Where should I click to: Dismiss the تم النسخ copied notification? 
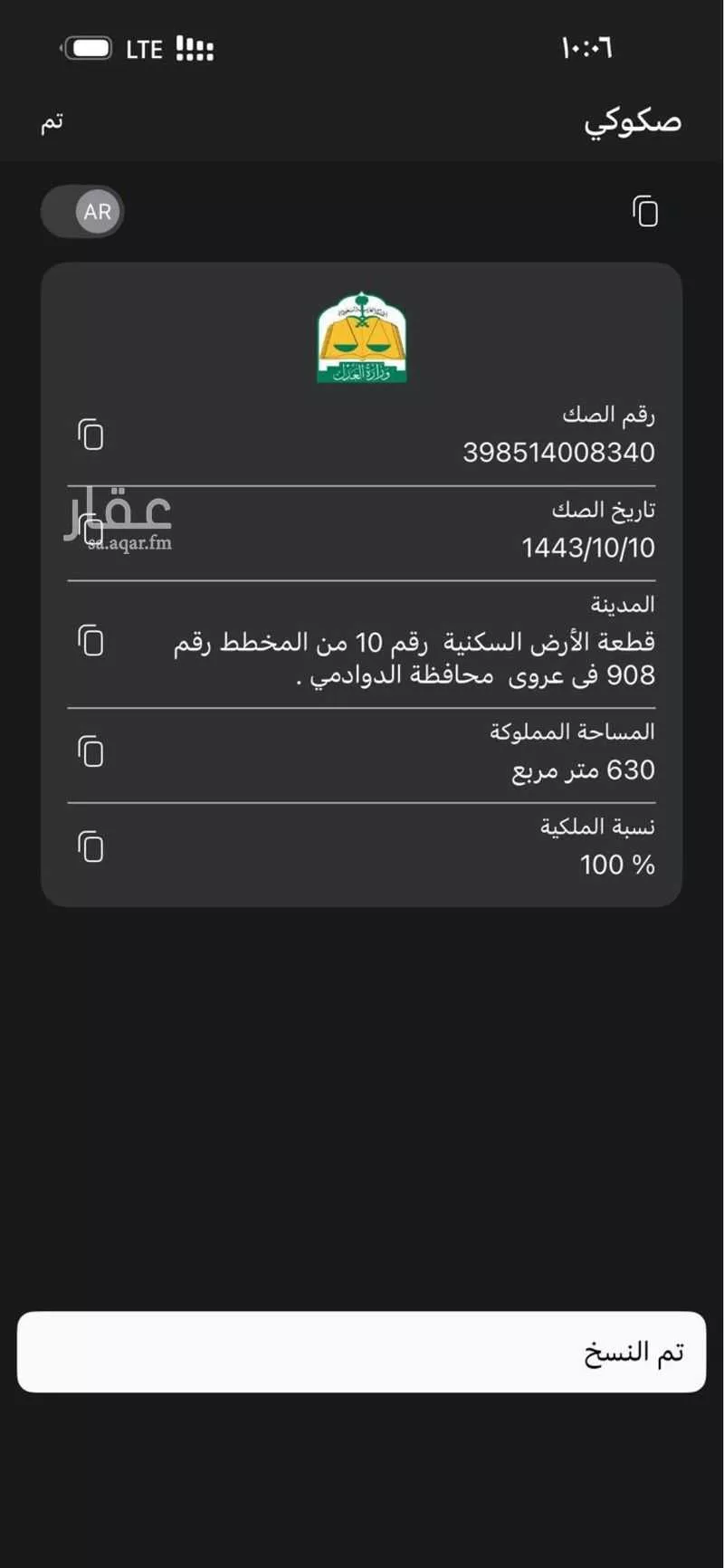click(x=362, y=1352)
